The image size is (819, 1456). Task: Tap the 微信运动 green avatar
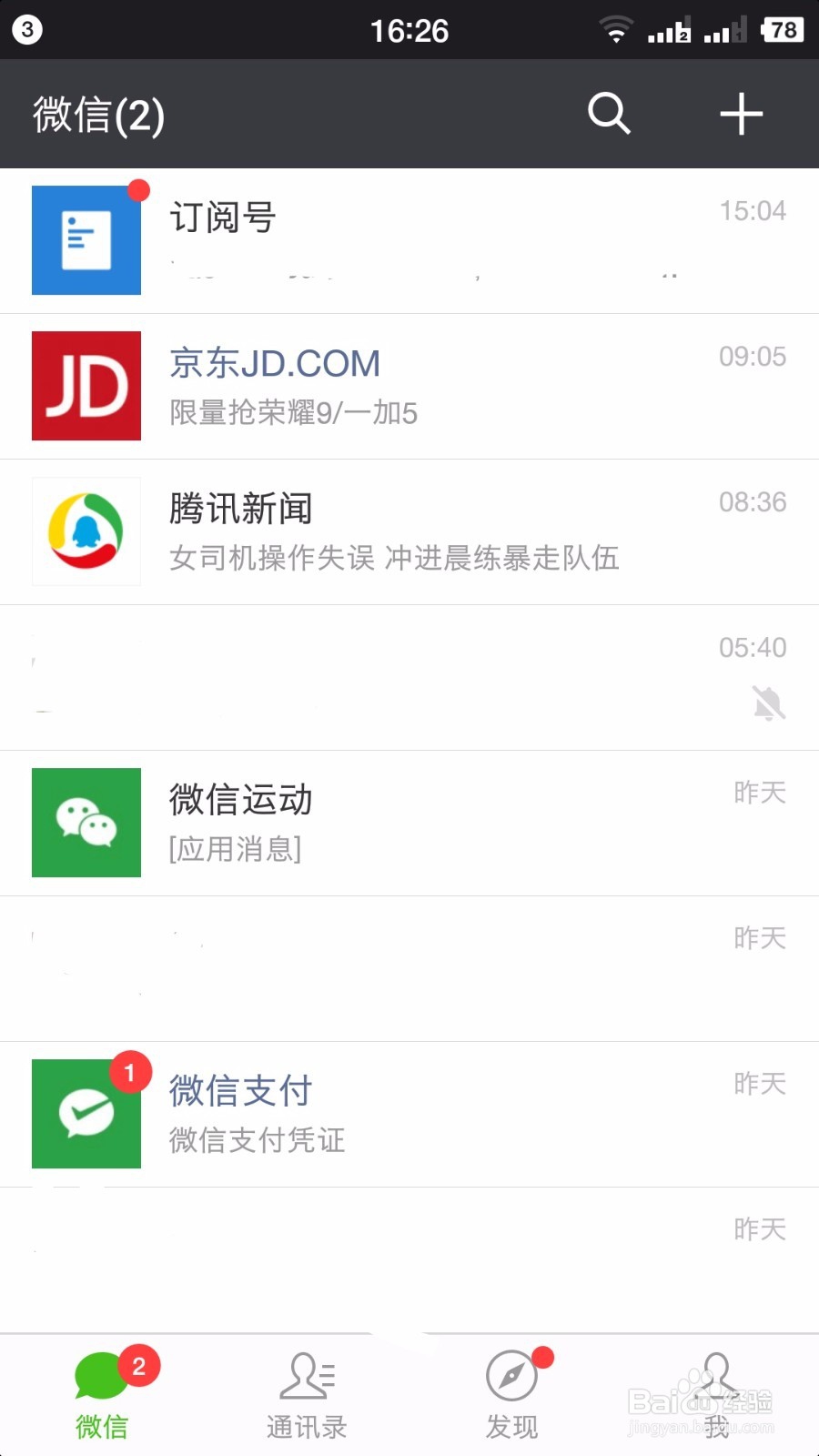[x=86, y=823]
